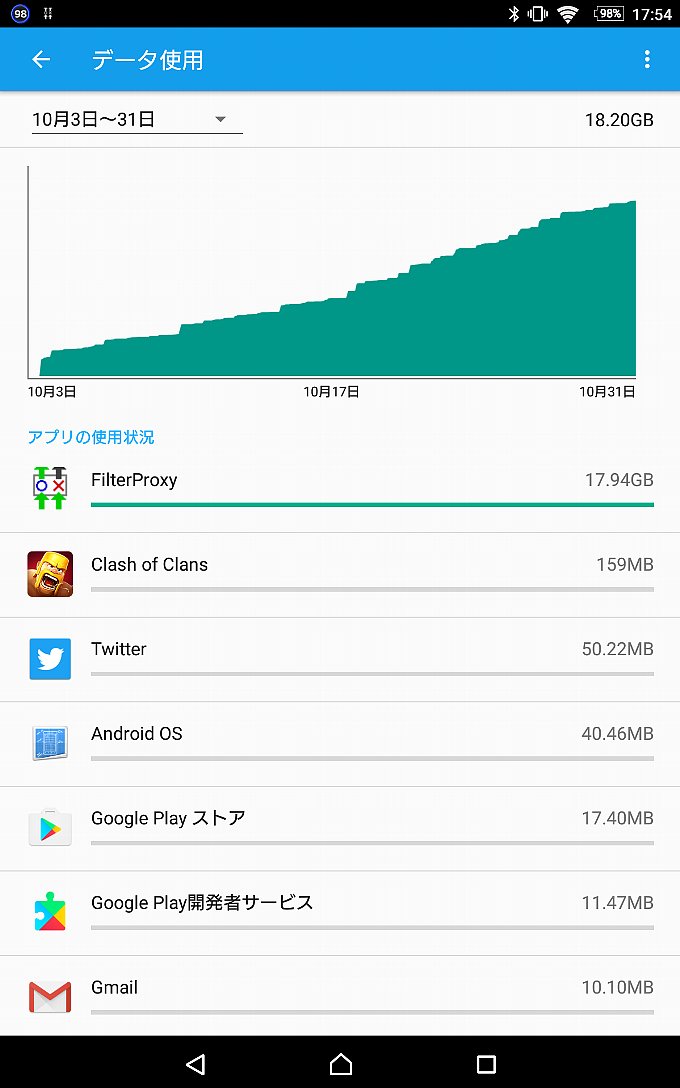Open the recent apps view
The image size is (680, 1088).
click(x=486, y=1064)
